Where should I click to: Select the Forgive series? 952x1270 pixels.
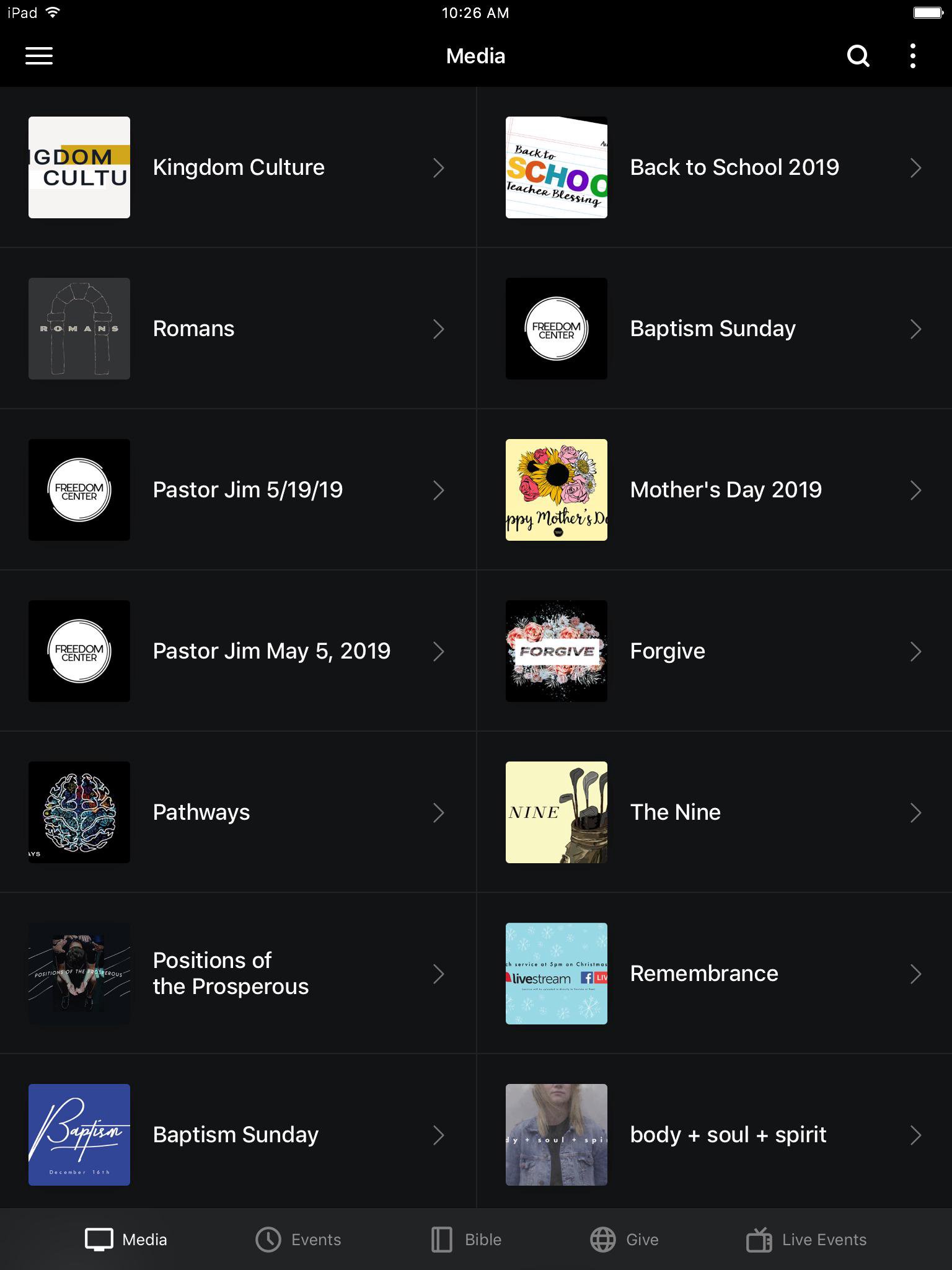tap(714, 651)
